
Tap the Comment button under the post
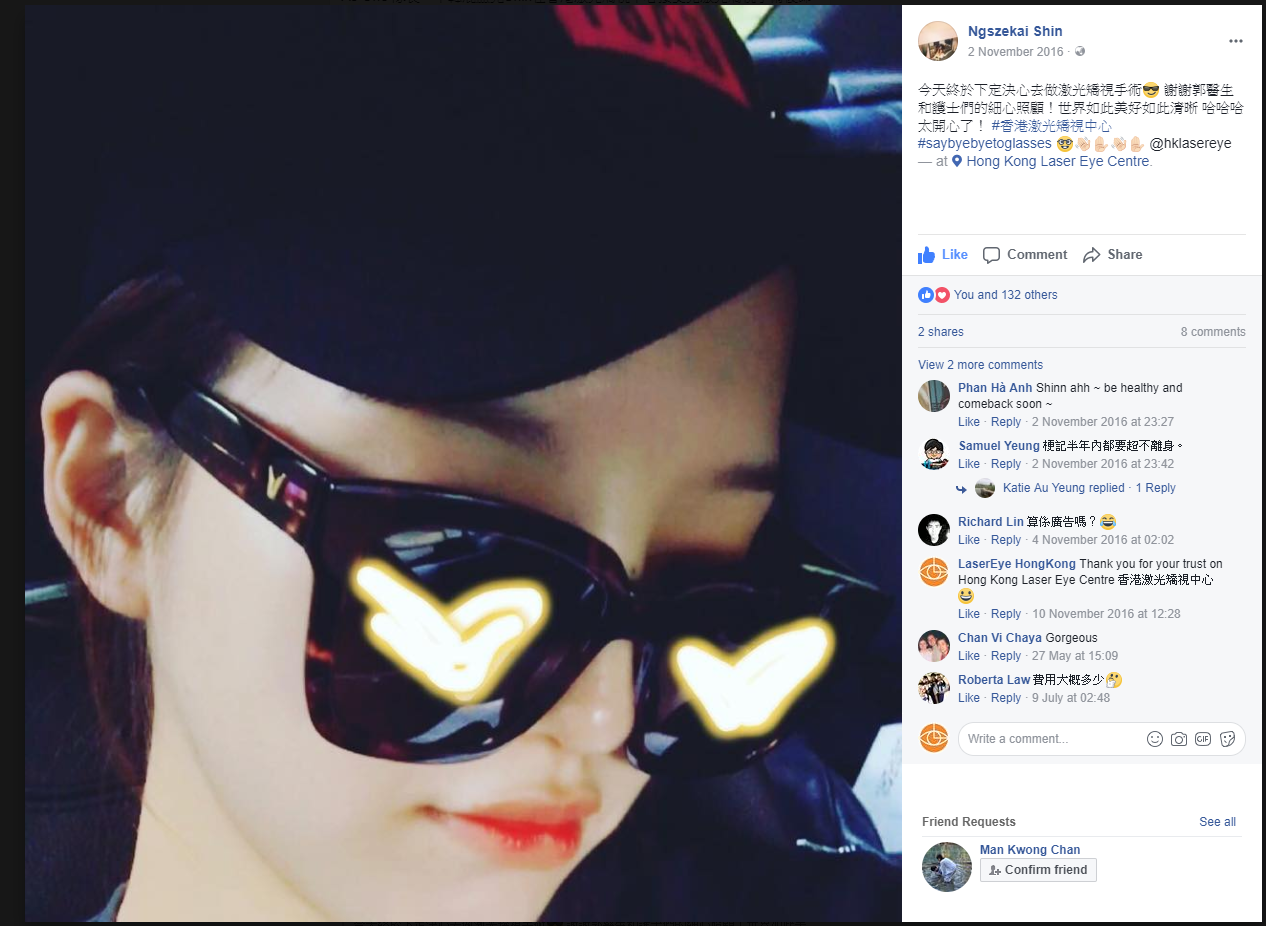pyautogui.click(x=1025, y=255)
